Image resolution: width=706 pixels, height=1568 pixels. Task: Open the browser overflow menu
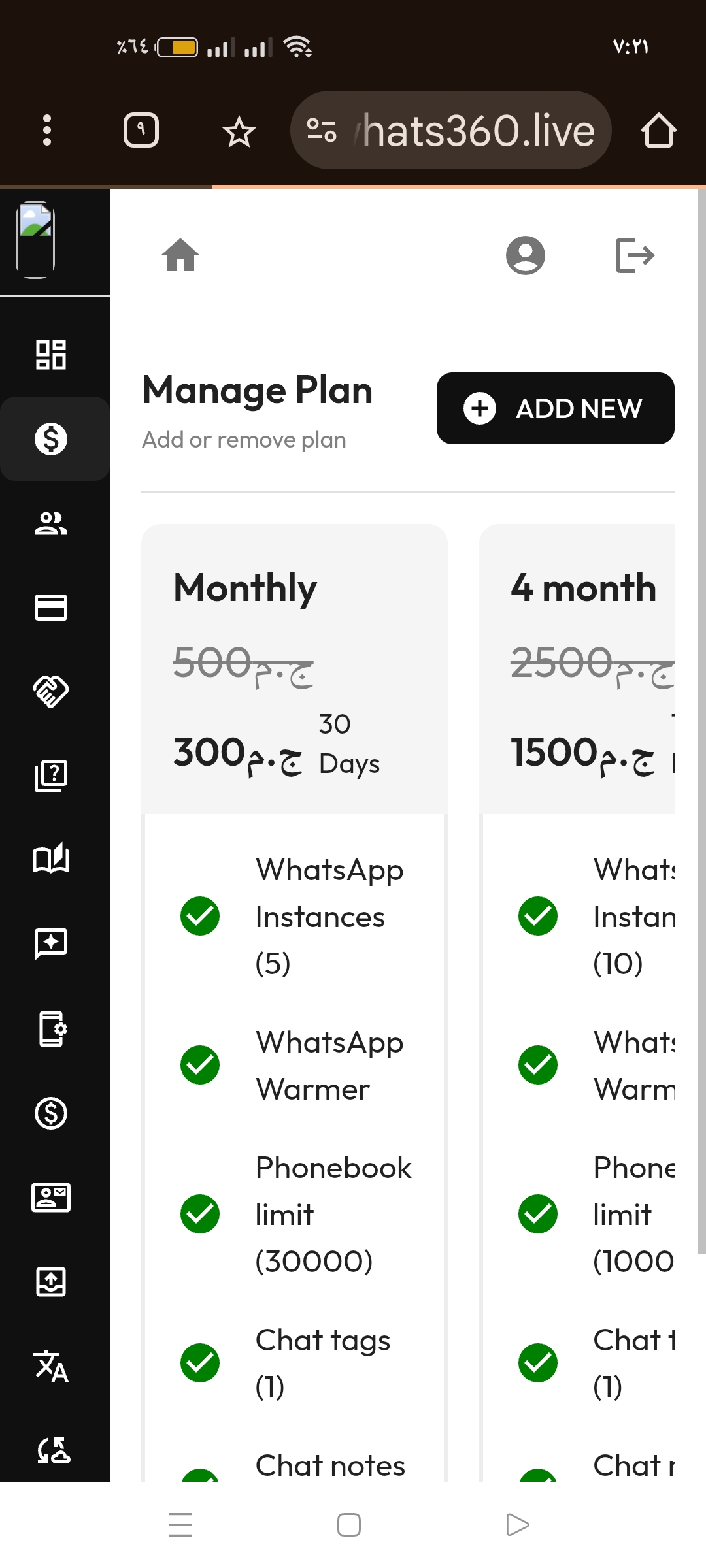(46, 130)
